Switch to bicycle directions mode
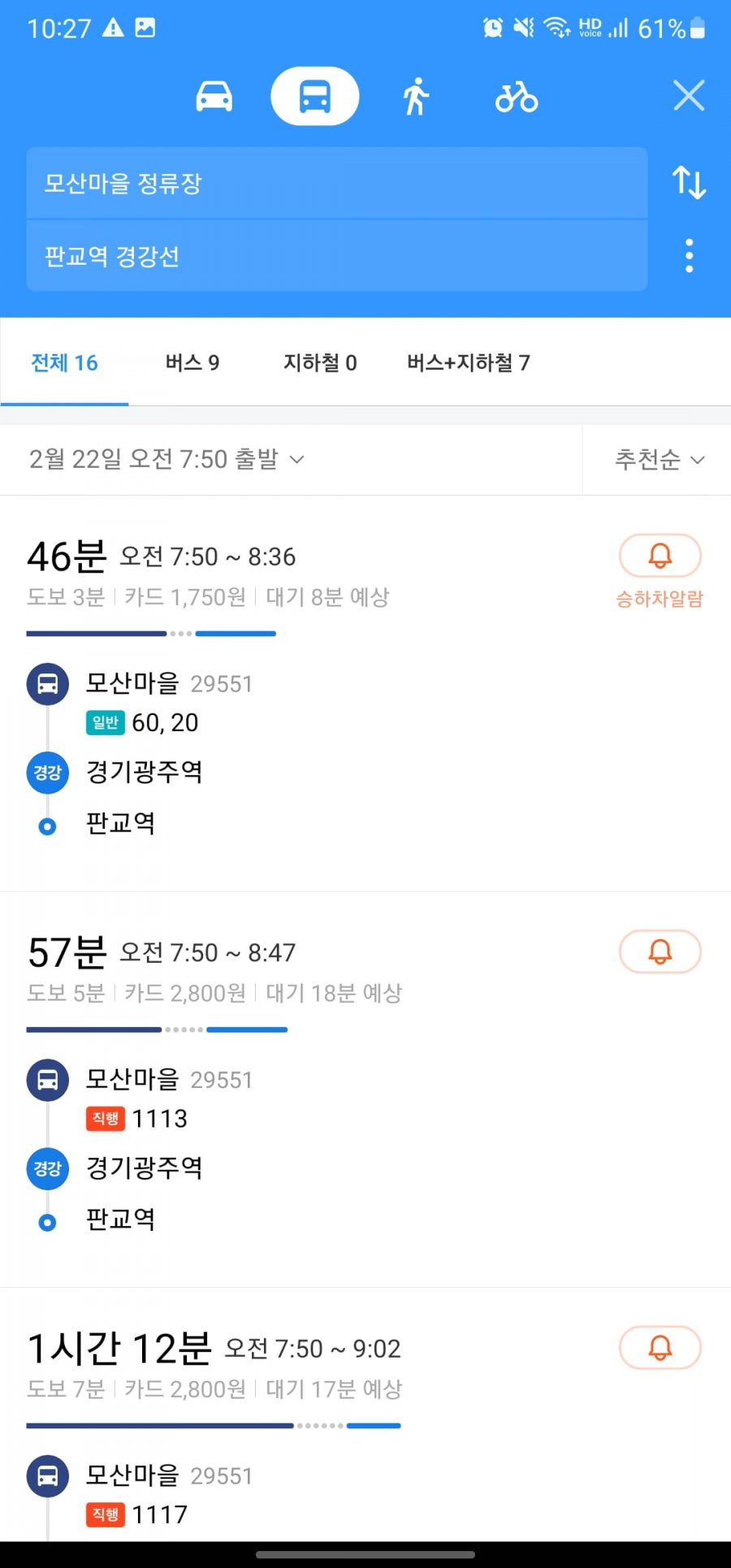The width and height of the screenshot is (731, 1568). [517, 97]
